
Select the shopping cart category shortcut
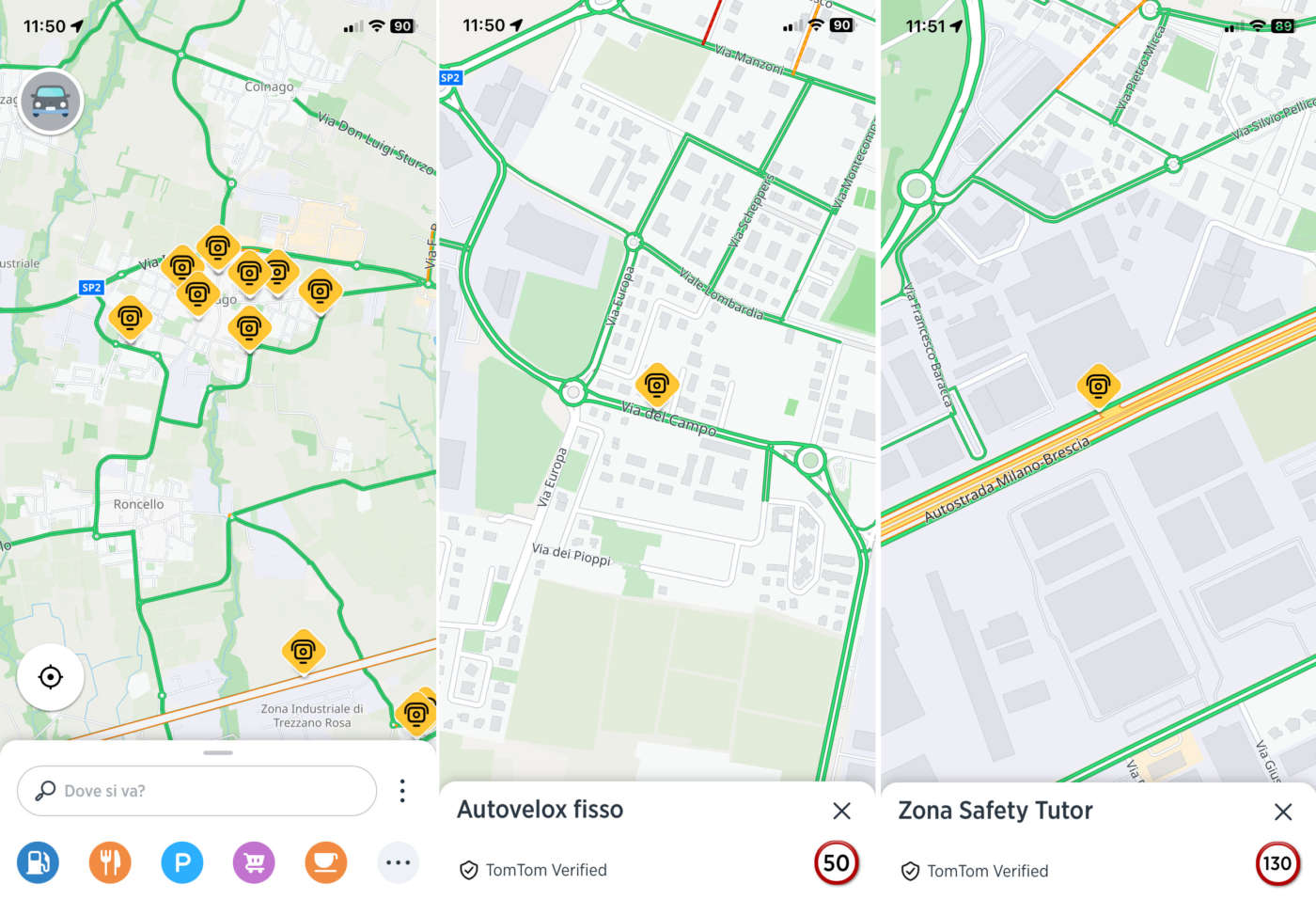pos(254,862)
